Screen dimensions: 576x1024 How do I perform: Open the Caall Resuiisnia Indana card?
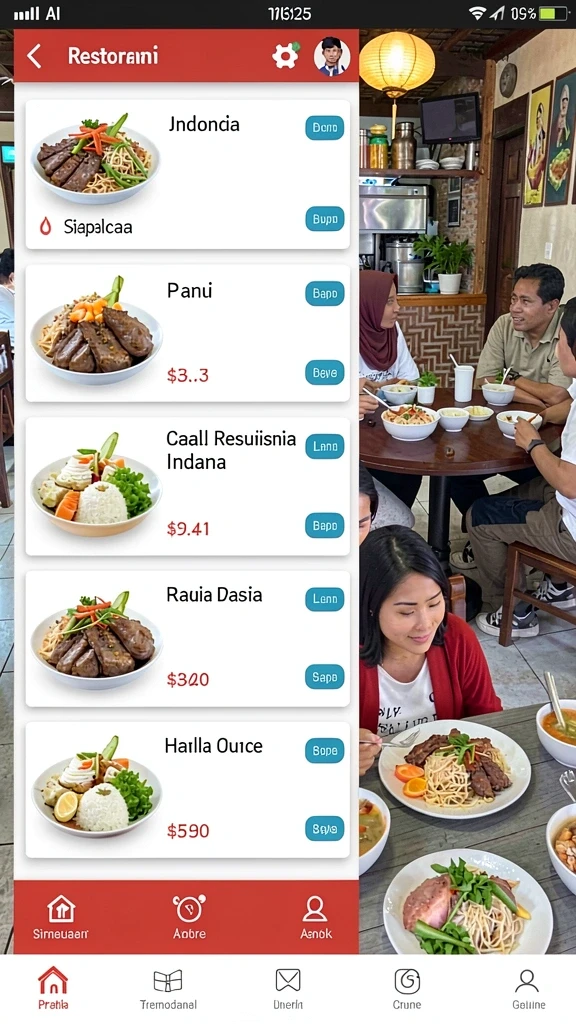coord(187,487)
